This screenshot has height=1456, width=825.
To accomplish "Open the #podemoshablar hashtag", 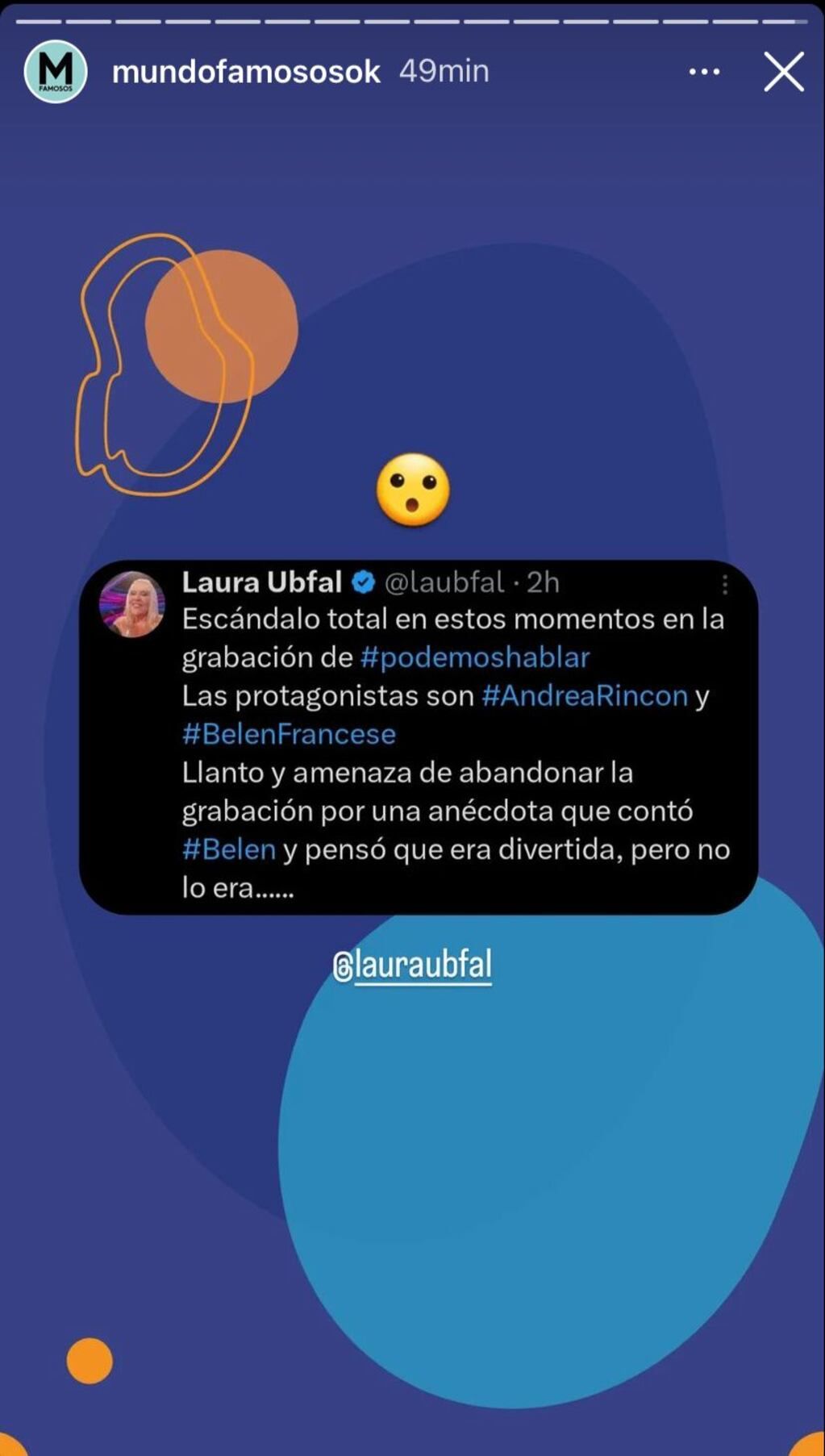I will (x=477, y=657).
